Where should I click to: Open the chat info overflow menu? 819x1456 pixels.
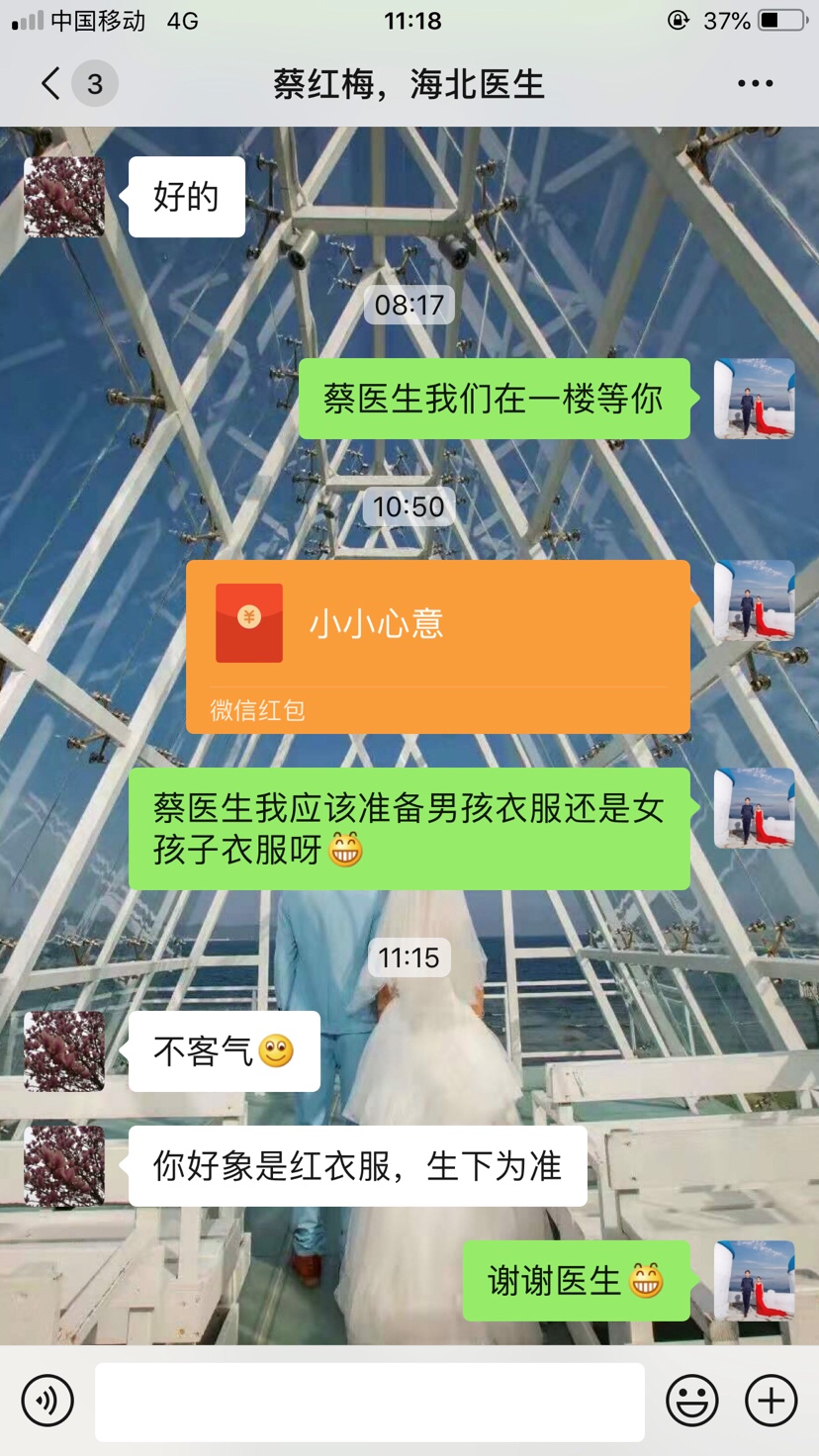tap(755, 84)
